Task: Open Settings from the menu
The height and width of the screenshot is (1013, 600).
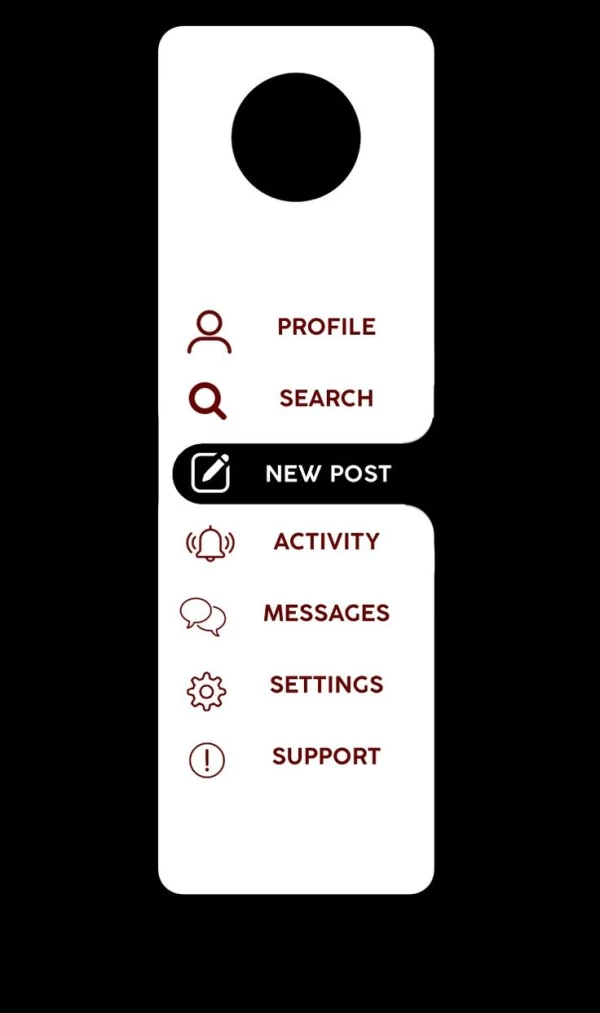Action: pyautogui.click(x=326, y=685)
